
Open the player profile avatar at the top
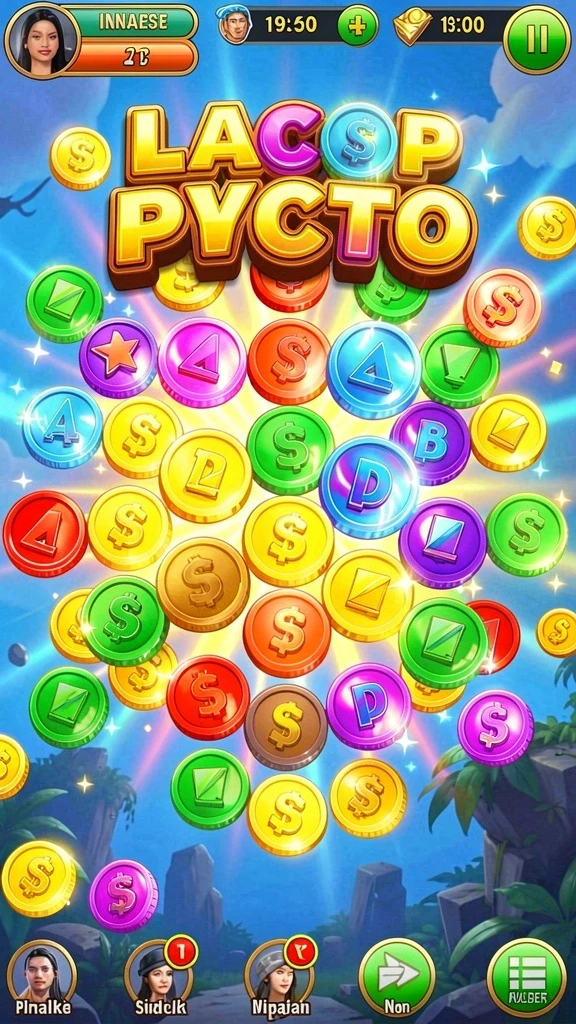coord(42,40)
